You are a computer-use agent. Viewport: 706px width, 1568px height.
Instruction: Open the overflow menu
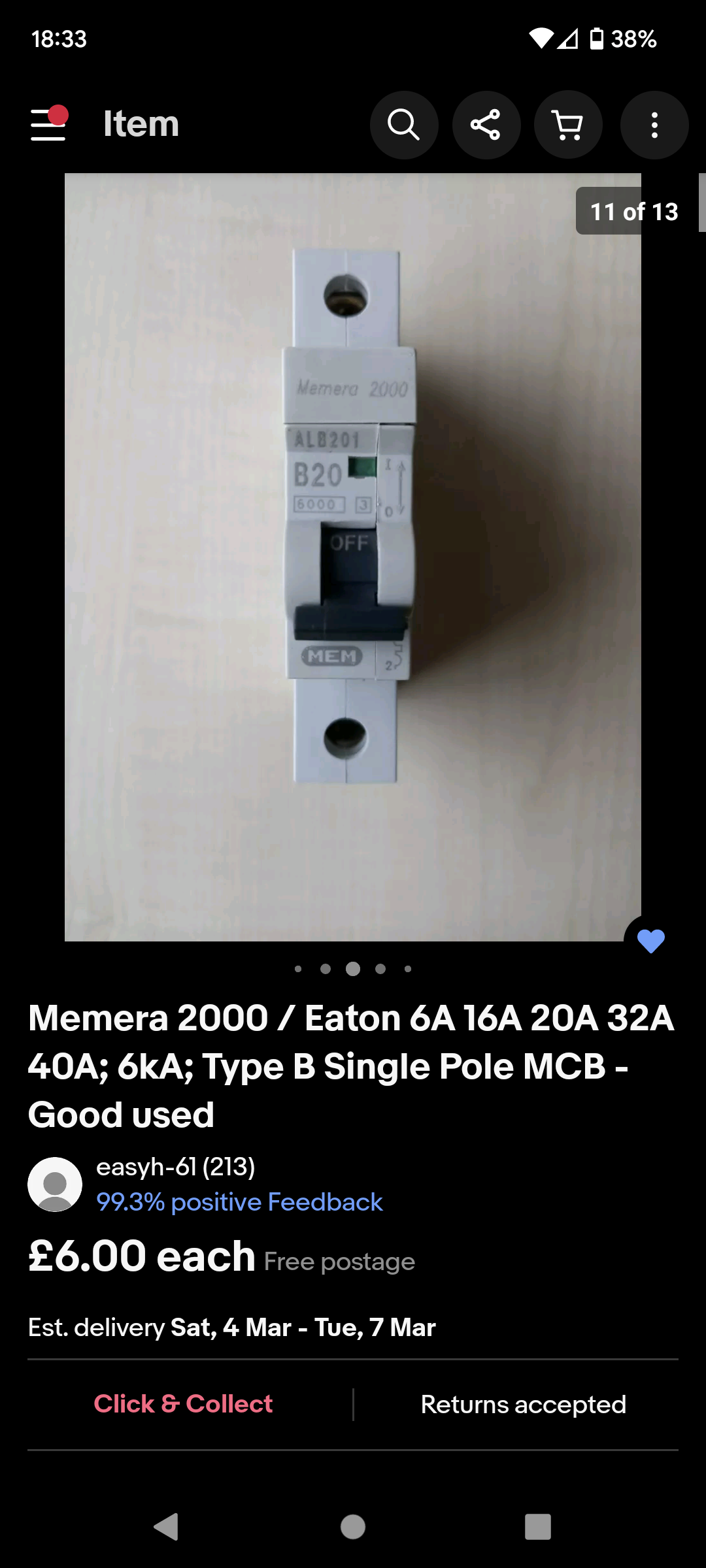click(x=654, y=125)
